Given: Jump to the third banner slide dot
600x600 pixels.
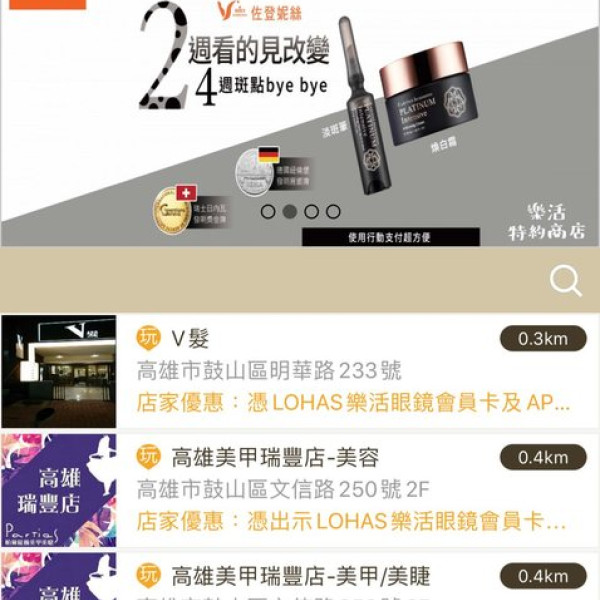Looking at the screenshot, I should click(312, 212).
